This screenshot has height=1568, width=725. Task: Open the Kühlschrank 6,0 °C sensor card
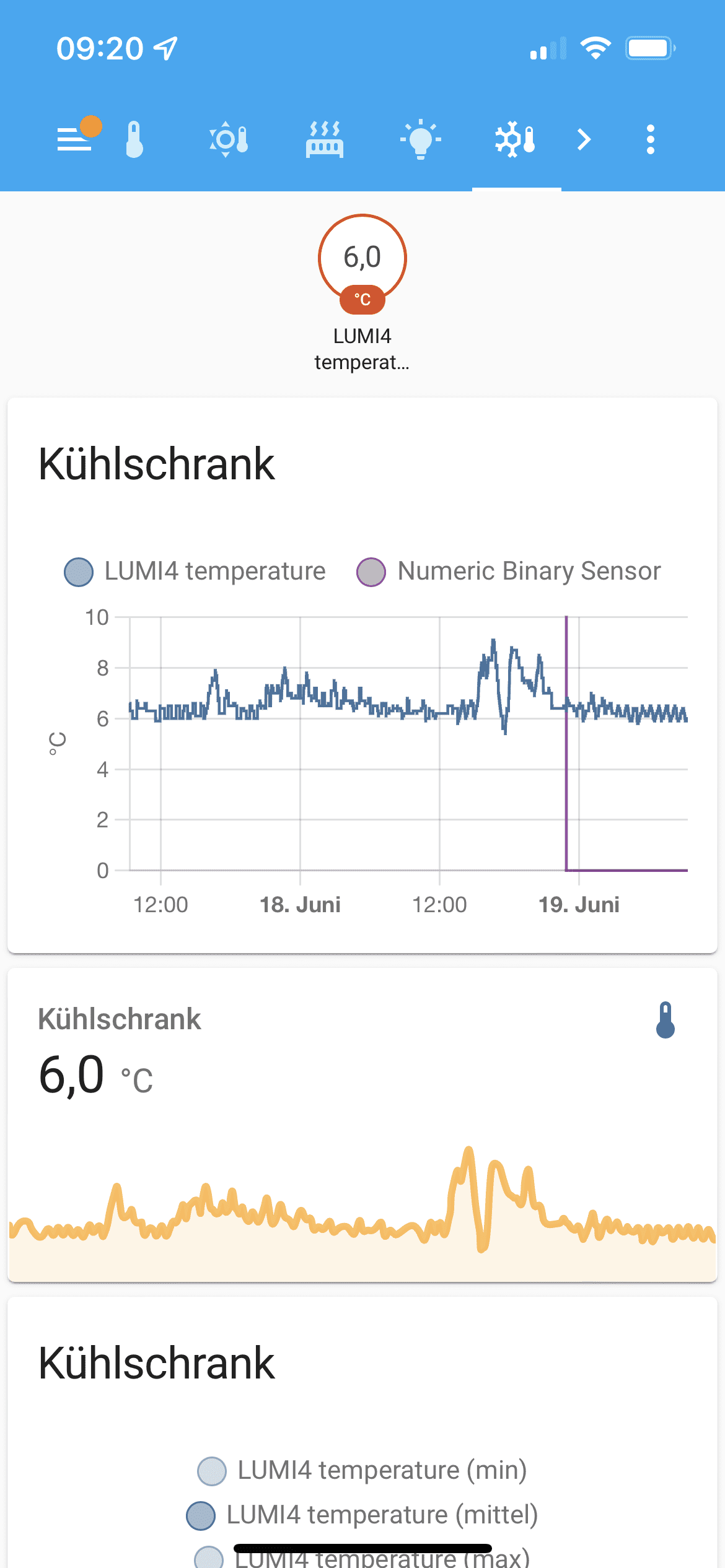[x=362, y=1124]
